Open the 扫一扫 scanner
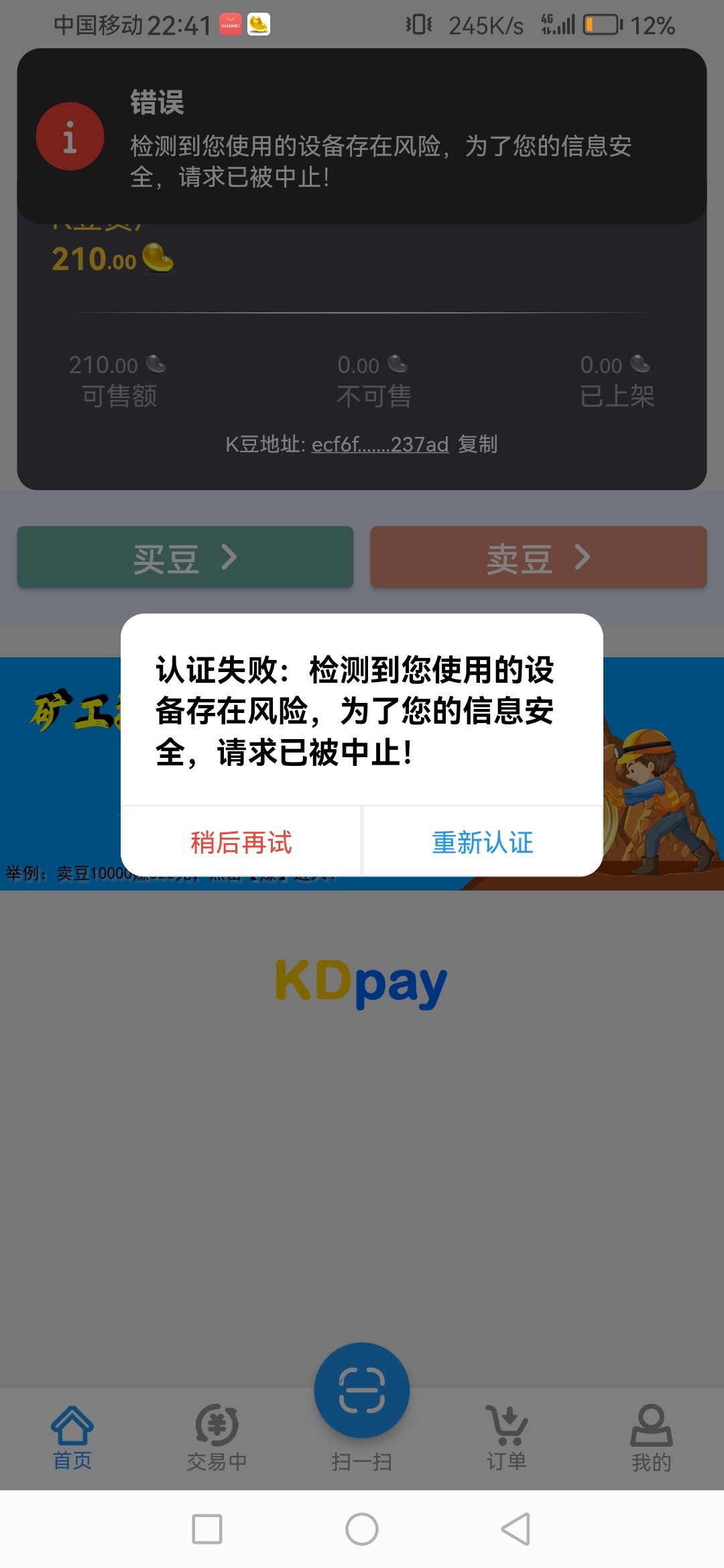Viewport: 724px width, 1568px height. coord(362,1391)
